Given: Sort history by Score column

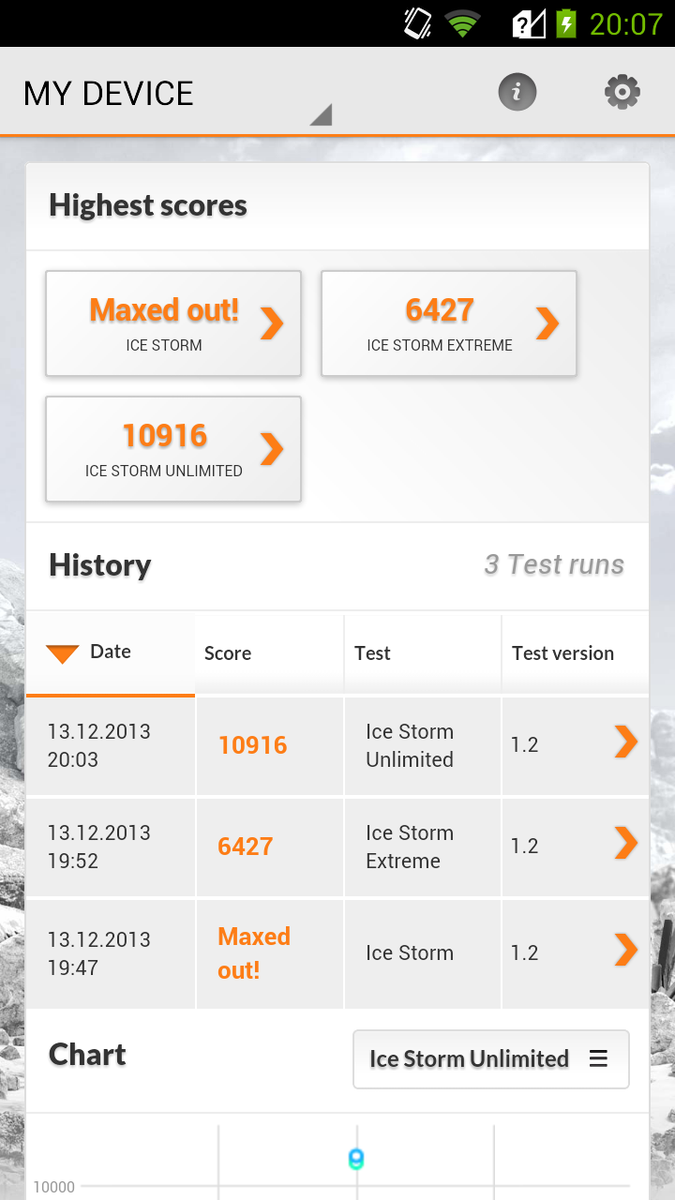Looking at the screenshot, I should [268, 653].
